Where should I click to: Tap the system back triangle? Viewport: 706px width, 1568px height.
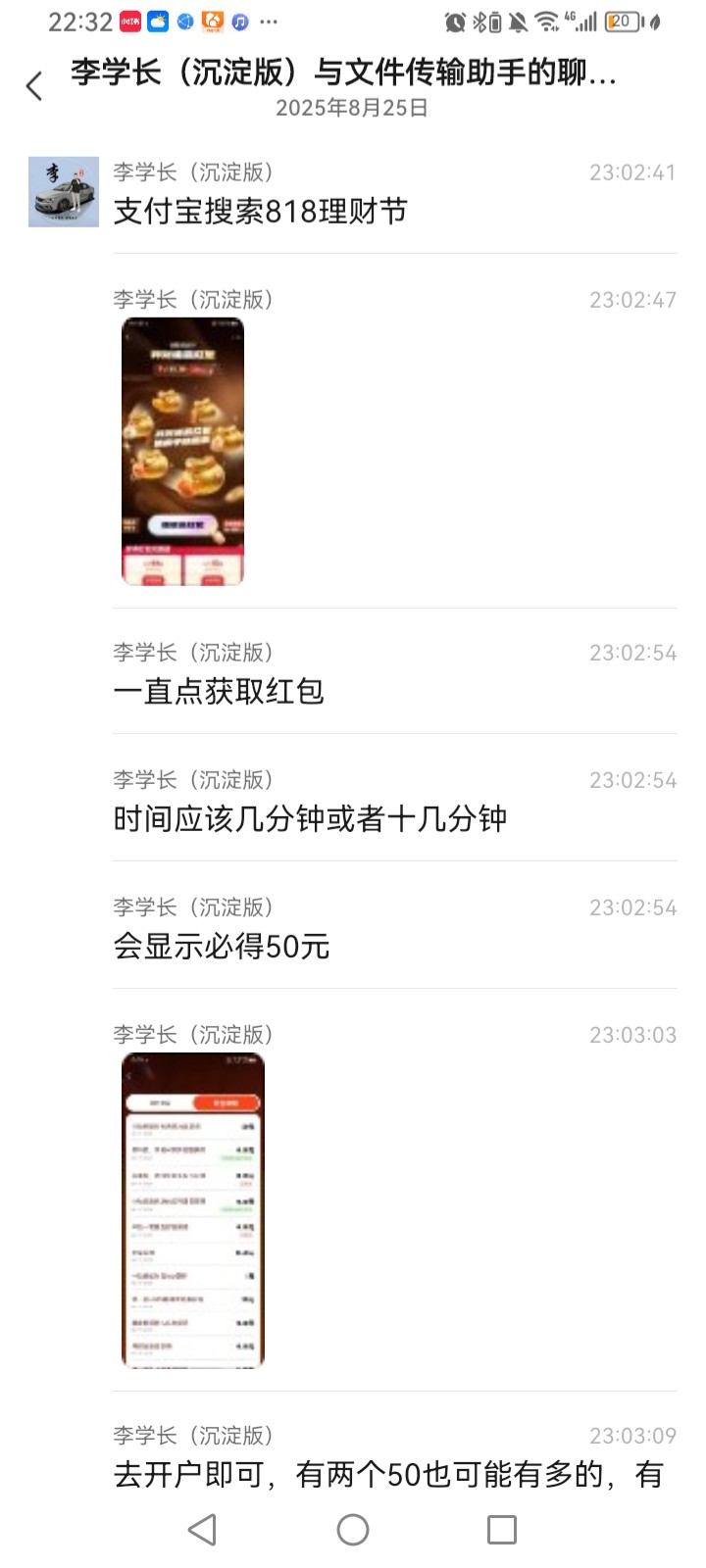[x=202, y=1529]
